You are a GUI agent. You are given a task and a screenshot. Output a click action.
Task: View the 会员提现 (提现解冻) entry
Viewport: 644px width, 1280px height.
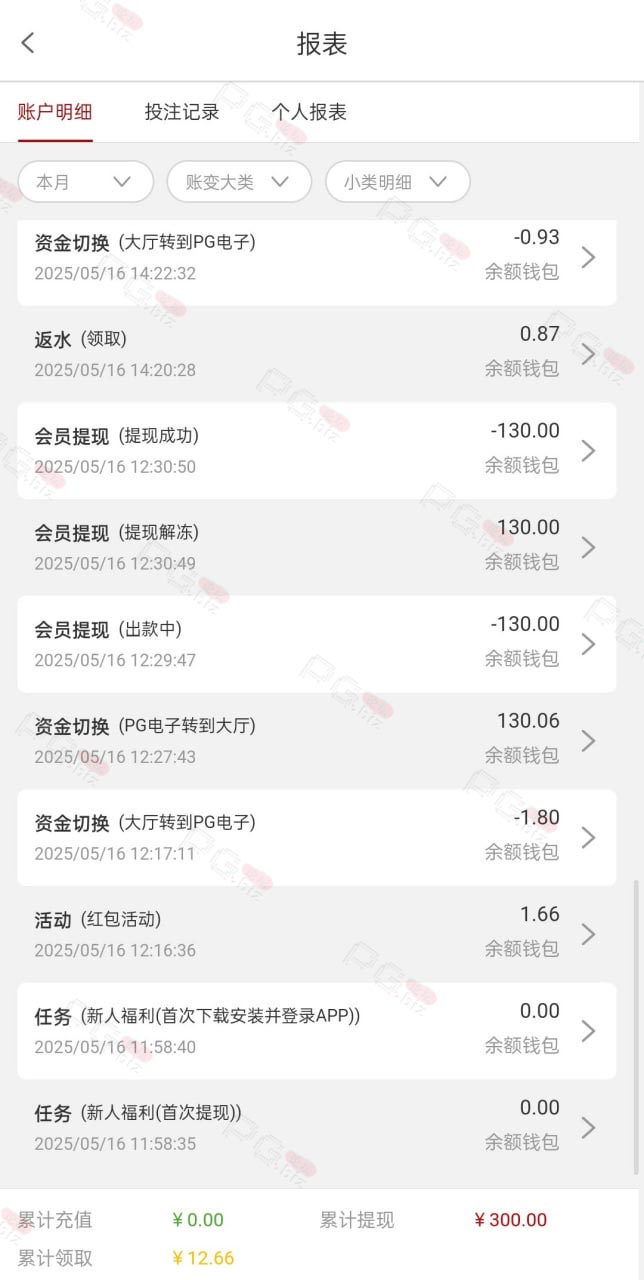pos(317,548)
